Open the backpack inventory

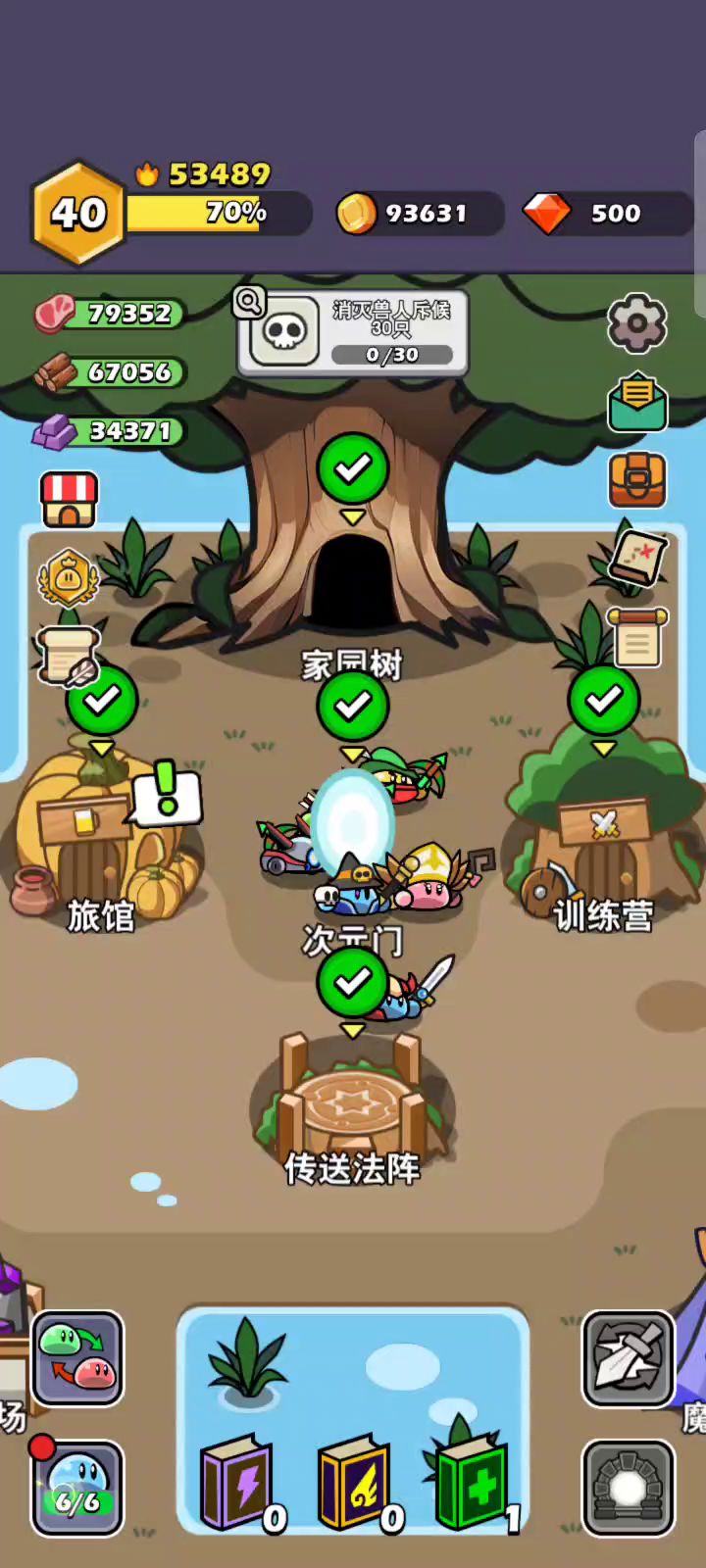click(x=637, y=480)
